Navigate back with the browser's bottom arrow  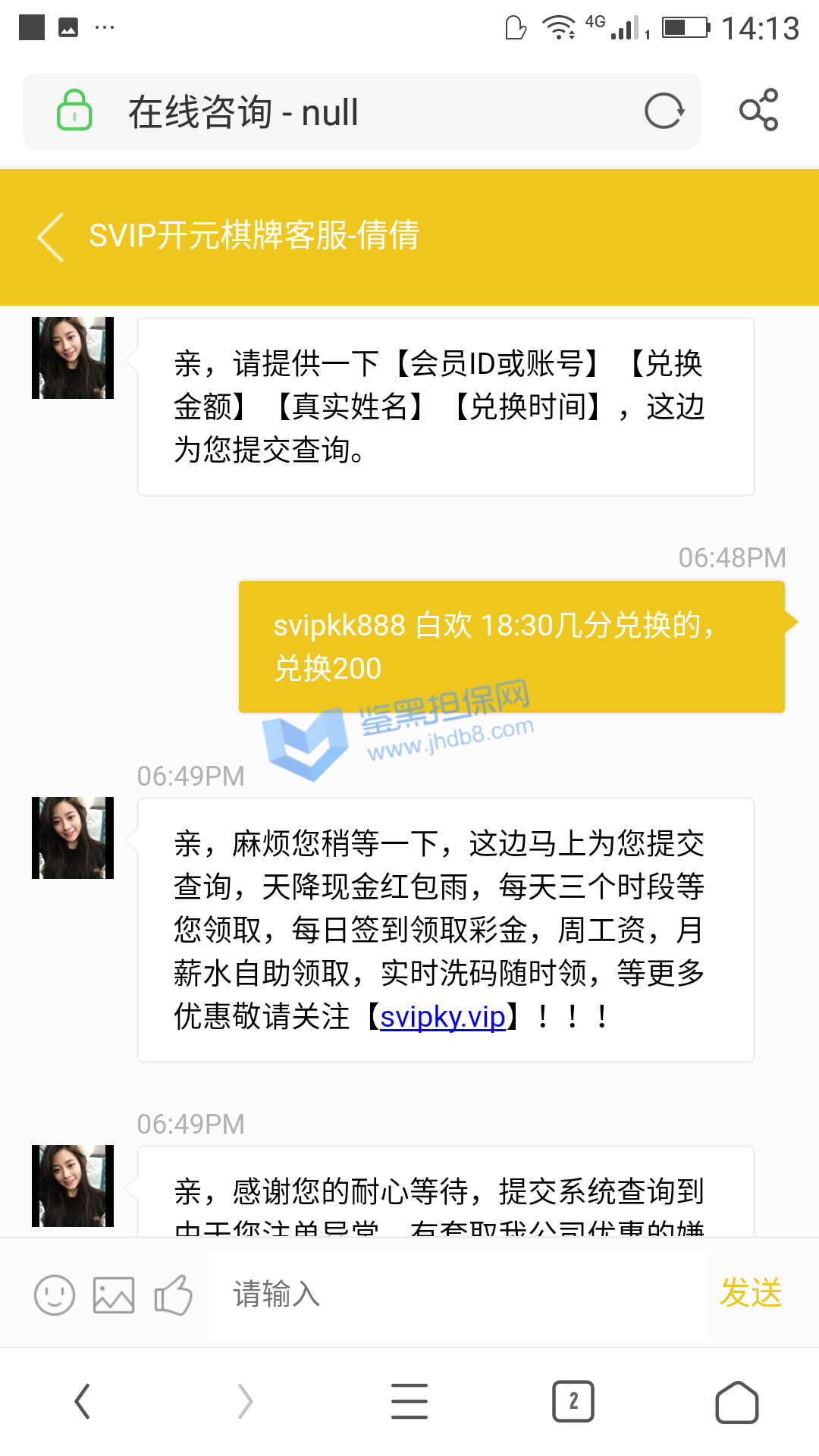coord(82,1401)
